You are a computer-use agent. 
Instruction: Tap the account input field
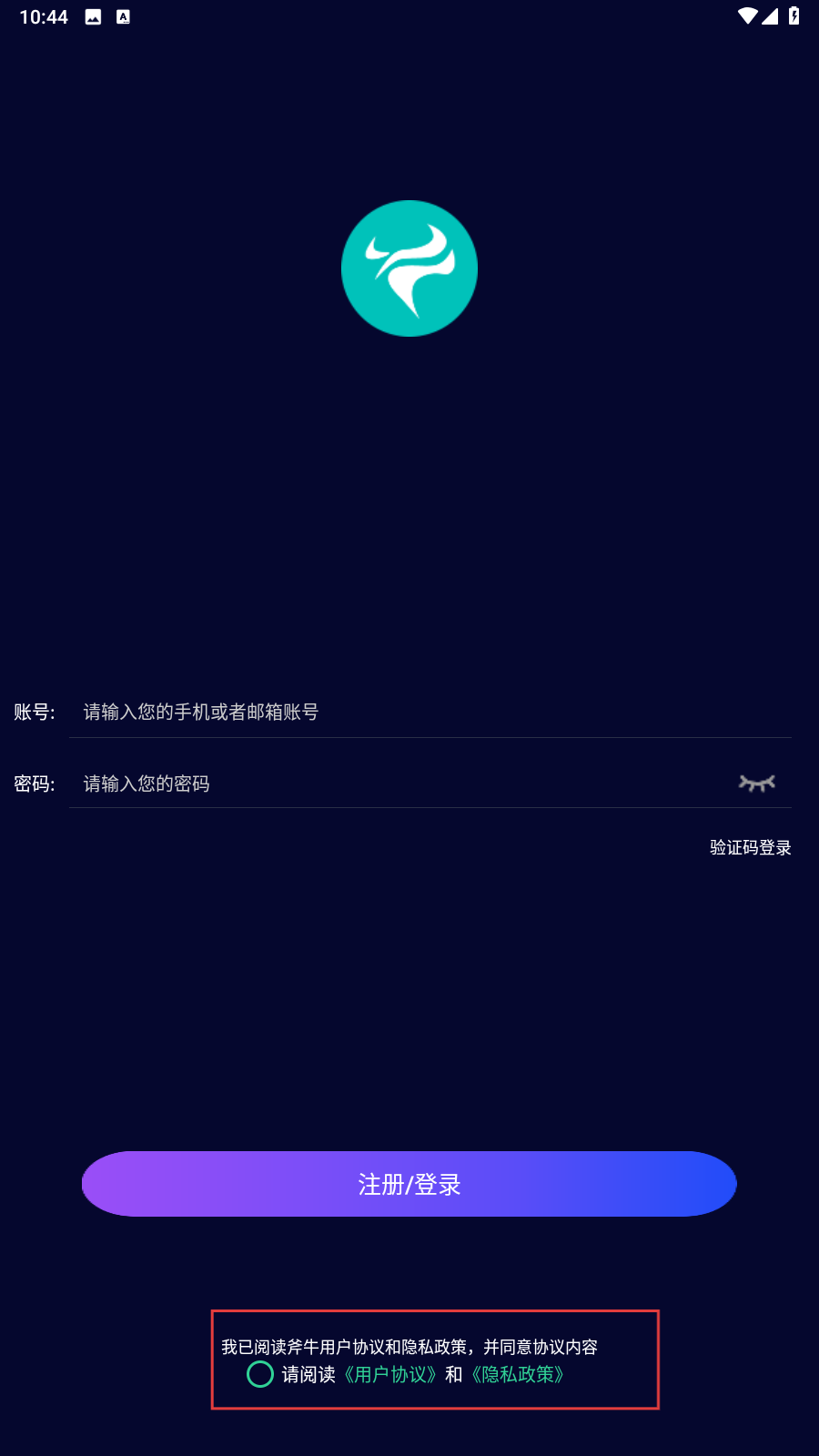coord(428,712)
